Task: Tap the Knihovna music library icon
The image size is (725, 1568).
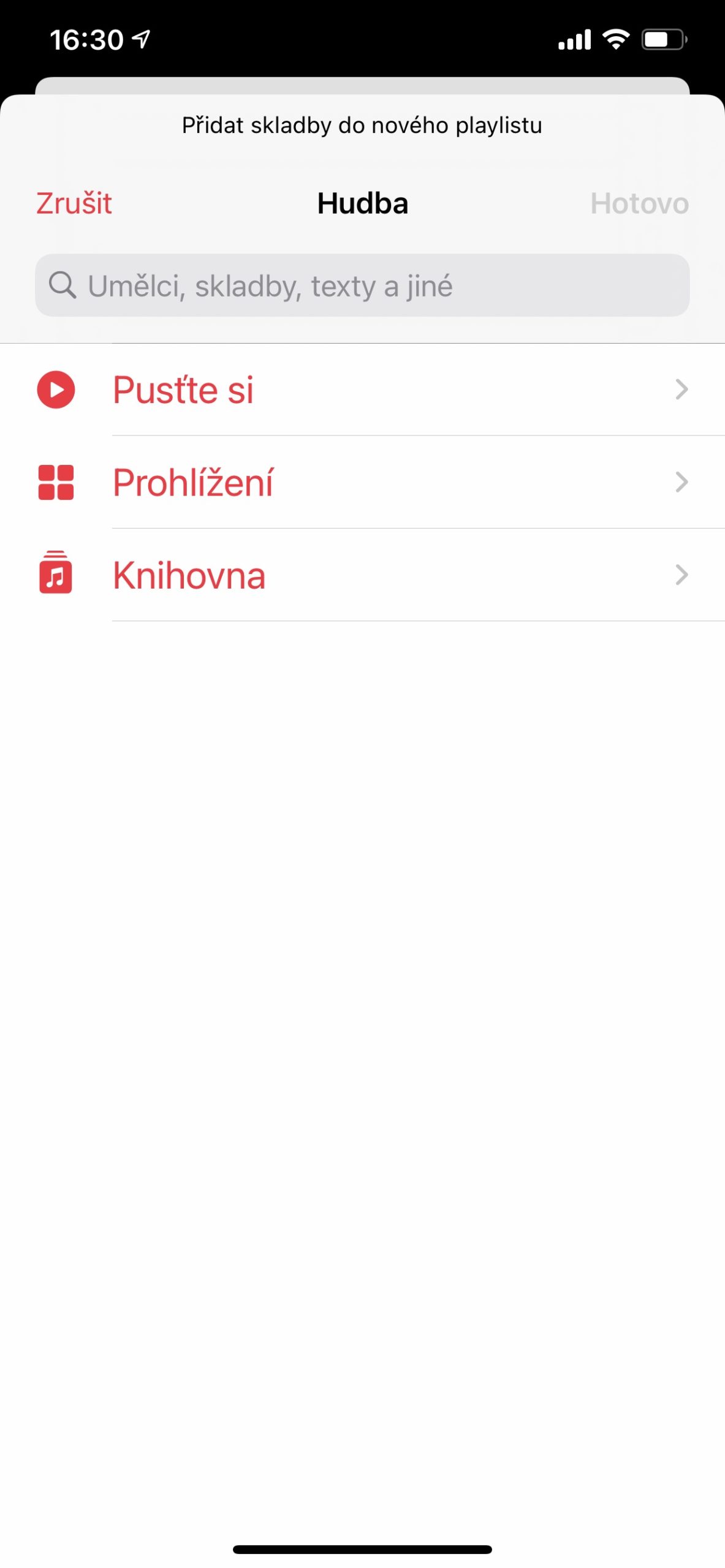Action: click(56, 575)
